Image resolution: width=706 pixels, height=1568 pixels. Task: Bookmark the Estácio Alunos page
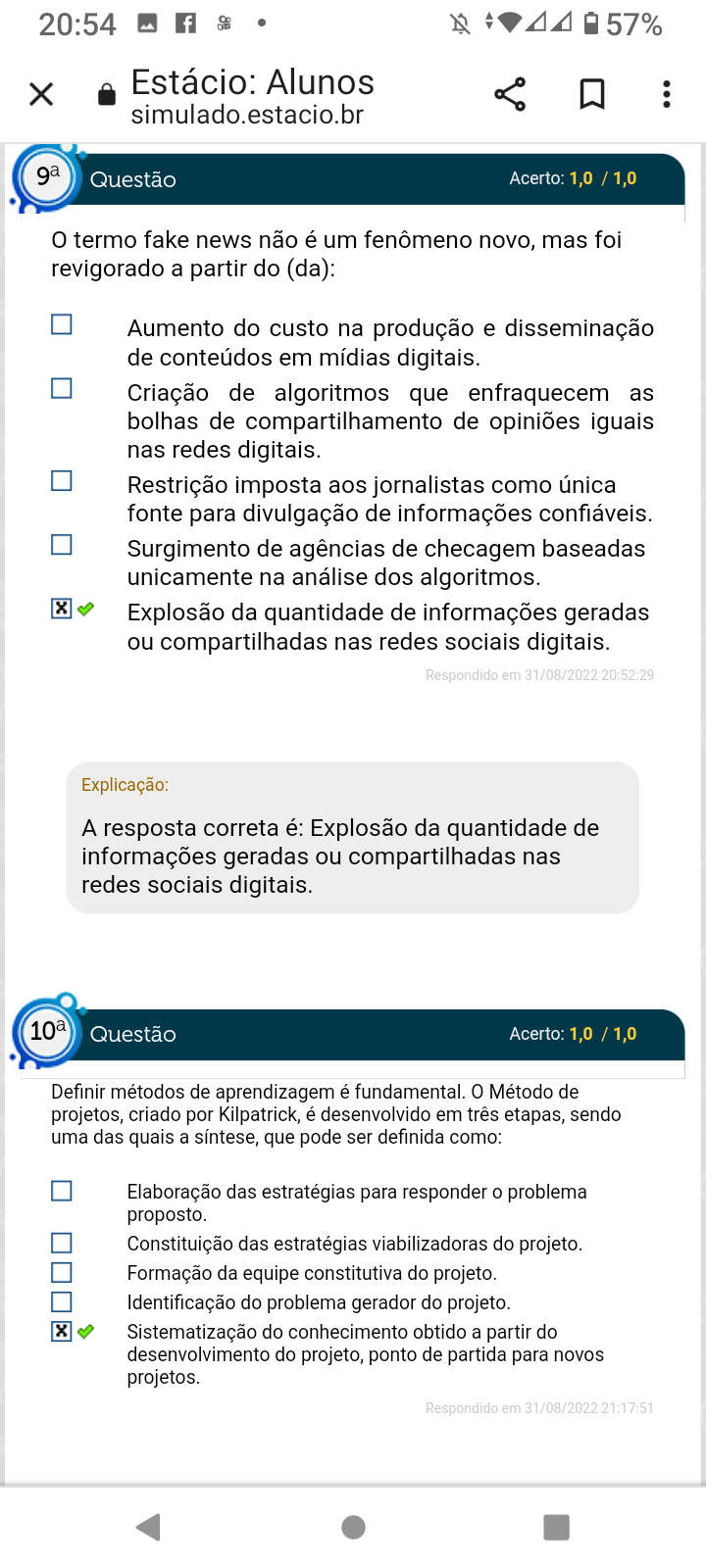(x=592, y=94)
